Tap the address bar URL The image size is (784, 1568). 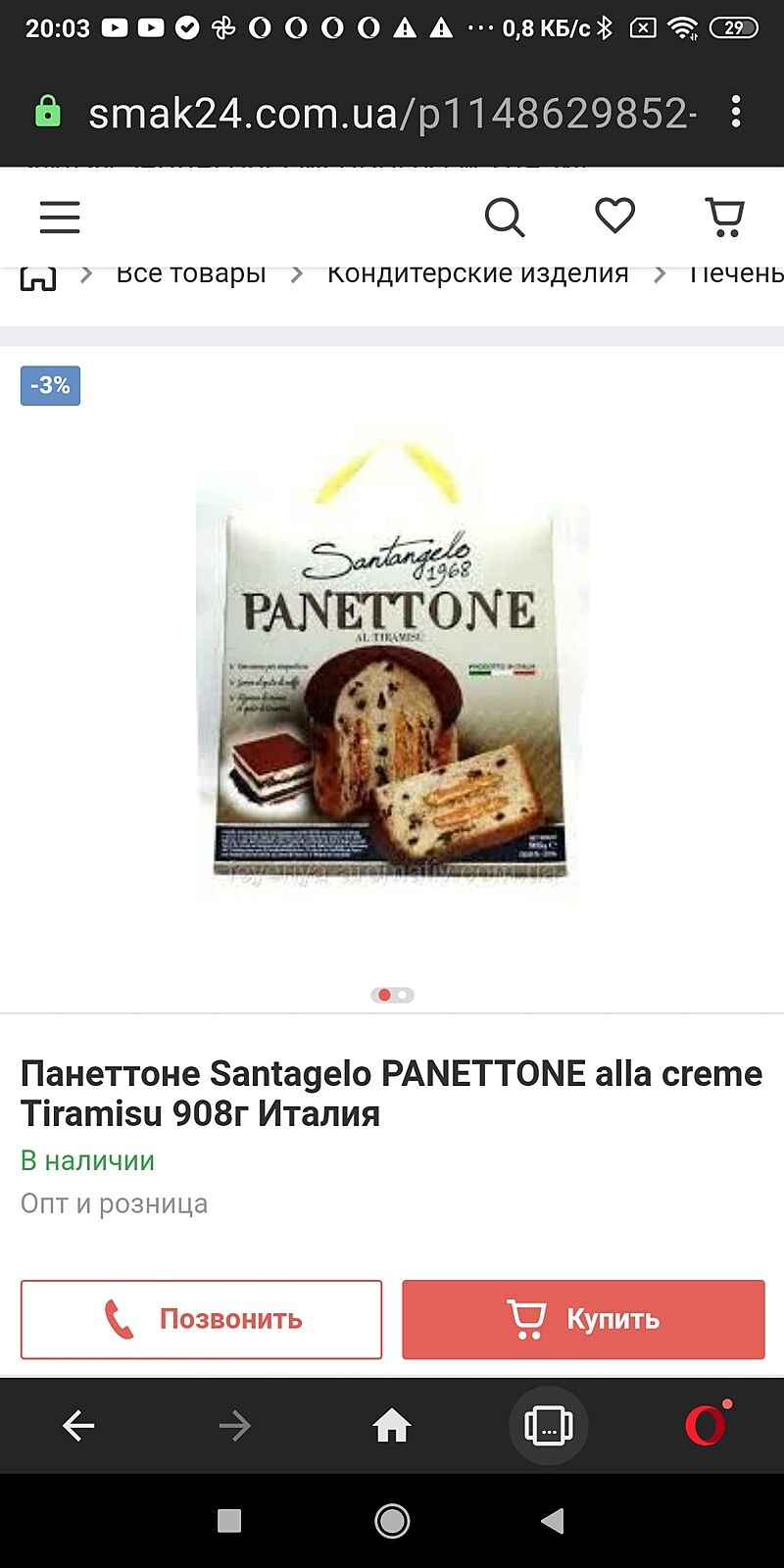coord(392,114)
